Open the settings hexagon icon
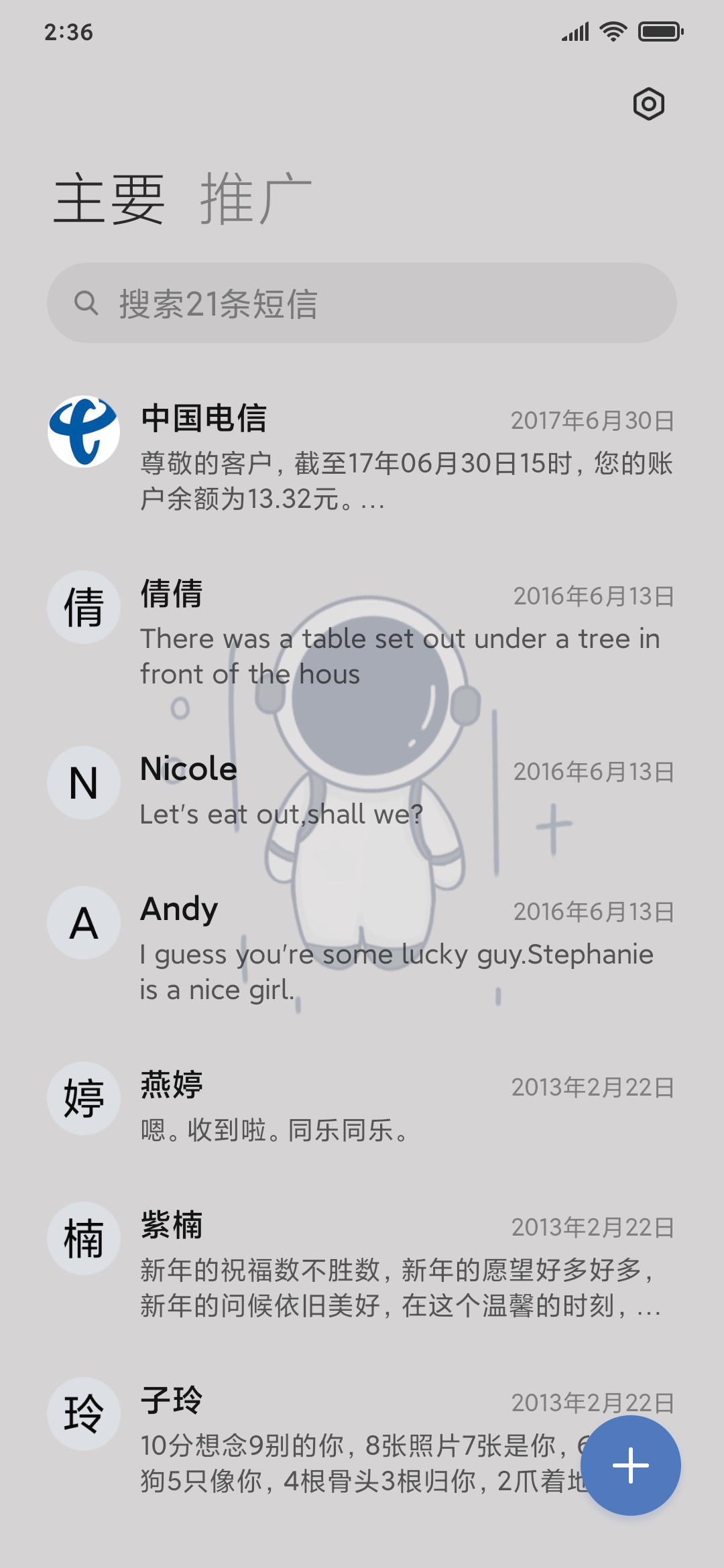 pos(648,104)
